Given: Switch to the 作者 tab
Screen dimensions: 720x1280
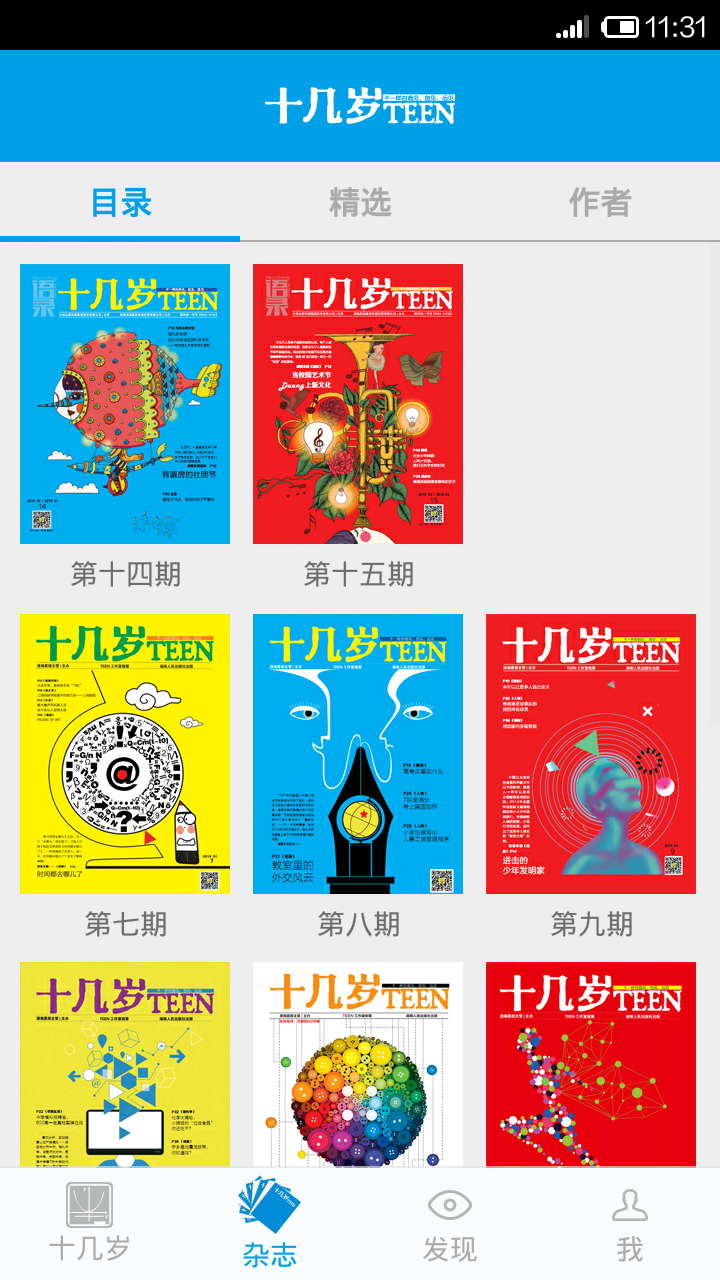Looking at the screenshot, I should [x=600, y=202].
